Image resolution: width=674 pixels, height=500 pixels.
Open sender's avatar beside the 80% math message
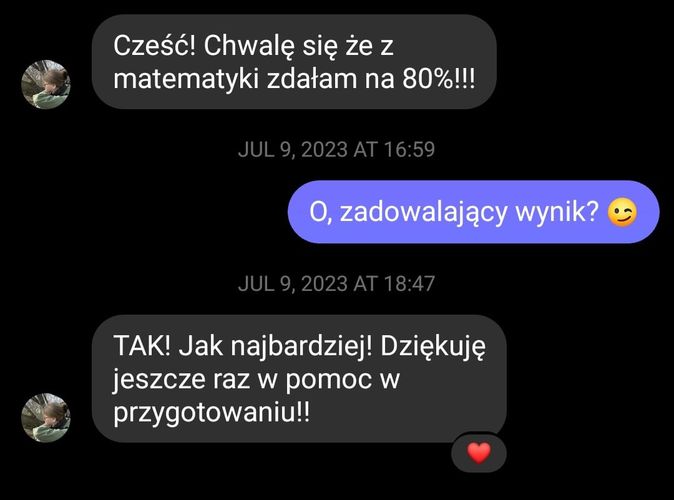[46, 85]
